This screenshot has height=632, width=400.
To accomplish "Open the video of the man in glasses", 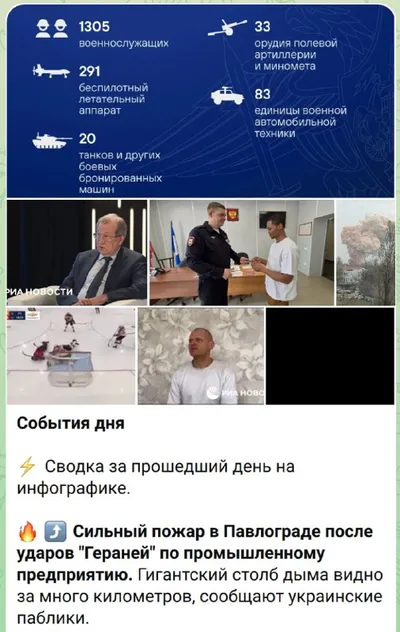I will coord(77,253).
